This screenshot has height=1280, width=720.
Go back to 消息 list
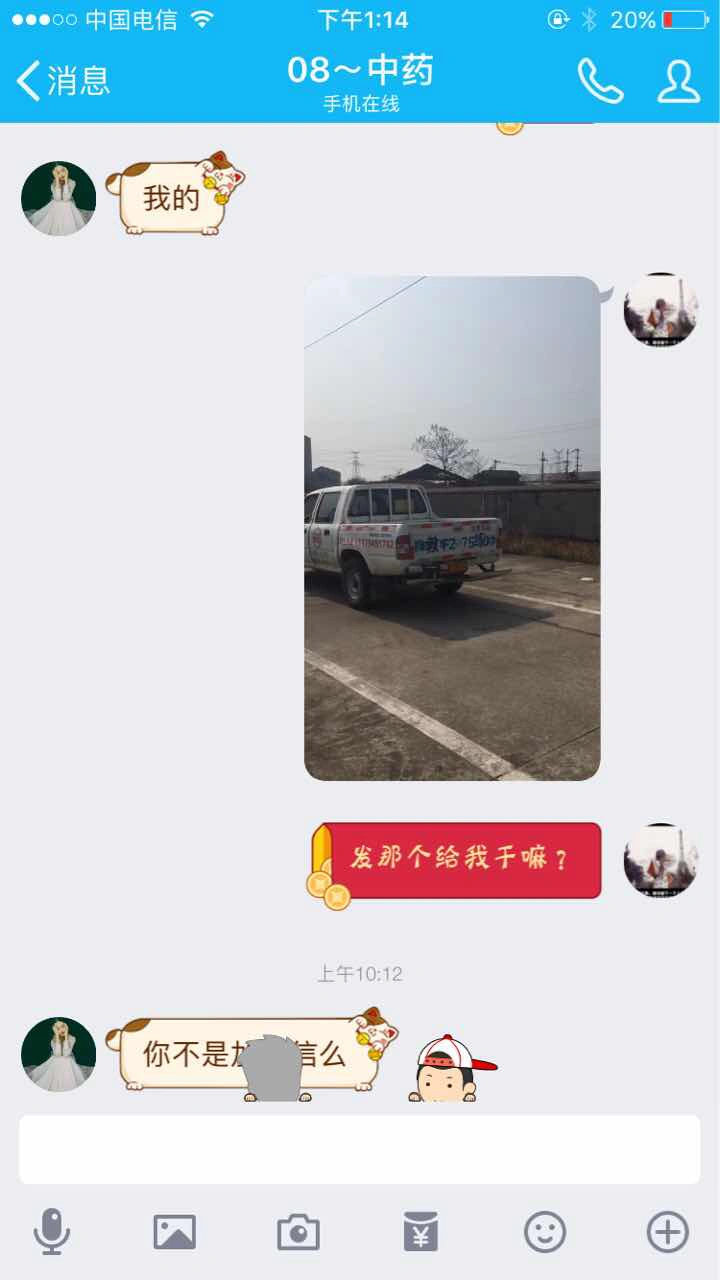pos(62,81)
